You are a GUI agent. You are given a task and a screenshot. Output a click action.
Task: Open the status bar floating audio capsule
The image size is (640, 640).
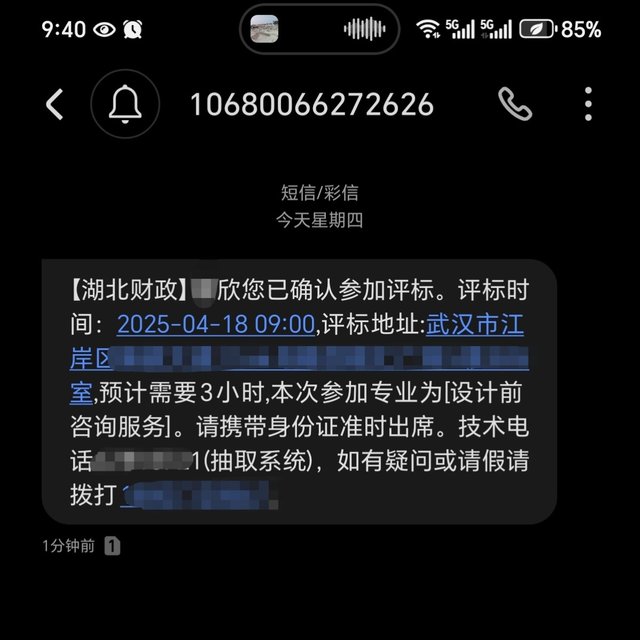tap(319, 29)
